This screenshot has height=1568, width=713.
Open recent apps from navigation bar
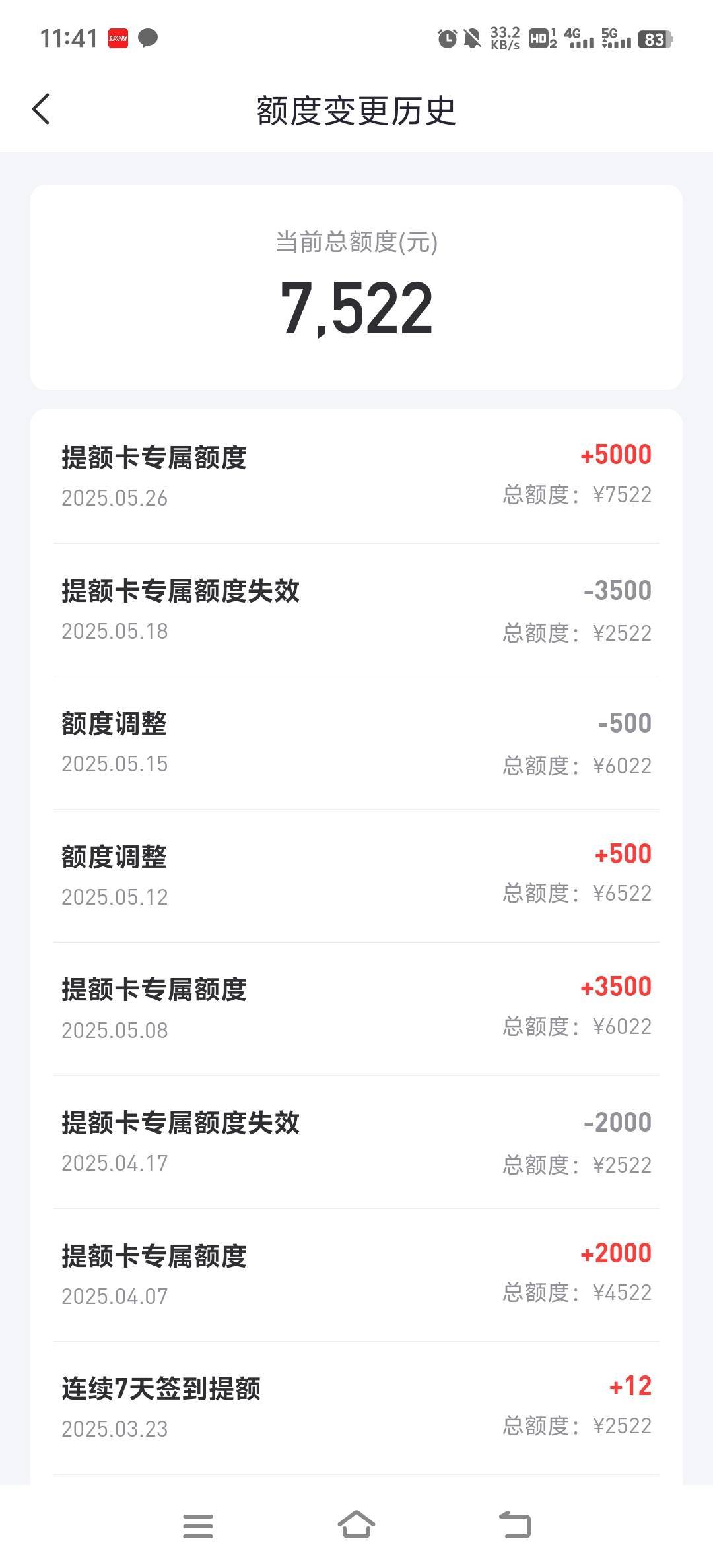pyautogui.click(x=198, y=1526)
